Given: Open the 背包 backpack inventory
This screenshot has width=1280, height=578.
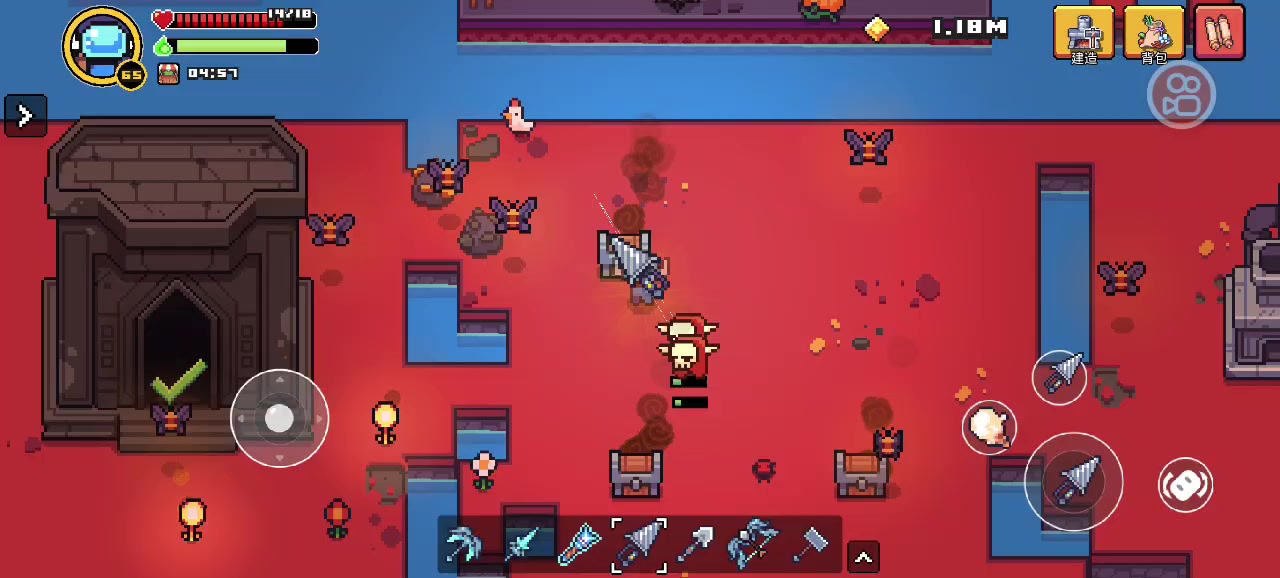Looking at the screenshot, I should [x=1154, y=33].
